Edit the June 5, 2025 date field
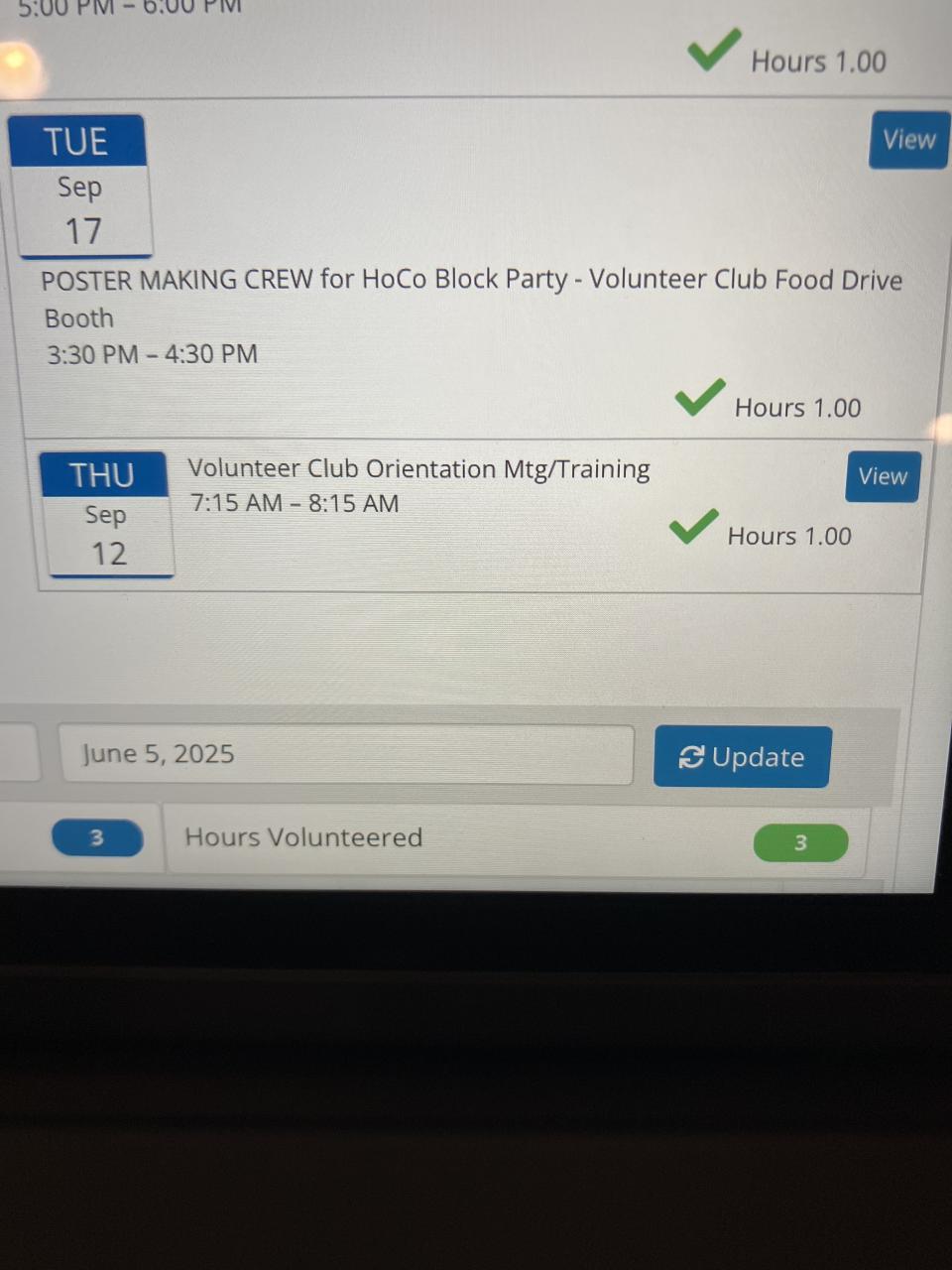The height and width of the screenshot is (1270, 952). pos(344,754)
